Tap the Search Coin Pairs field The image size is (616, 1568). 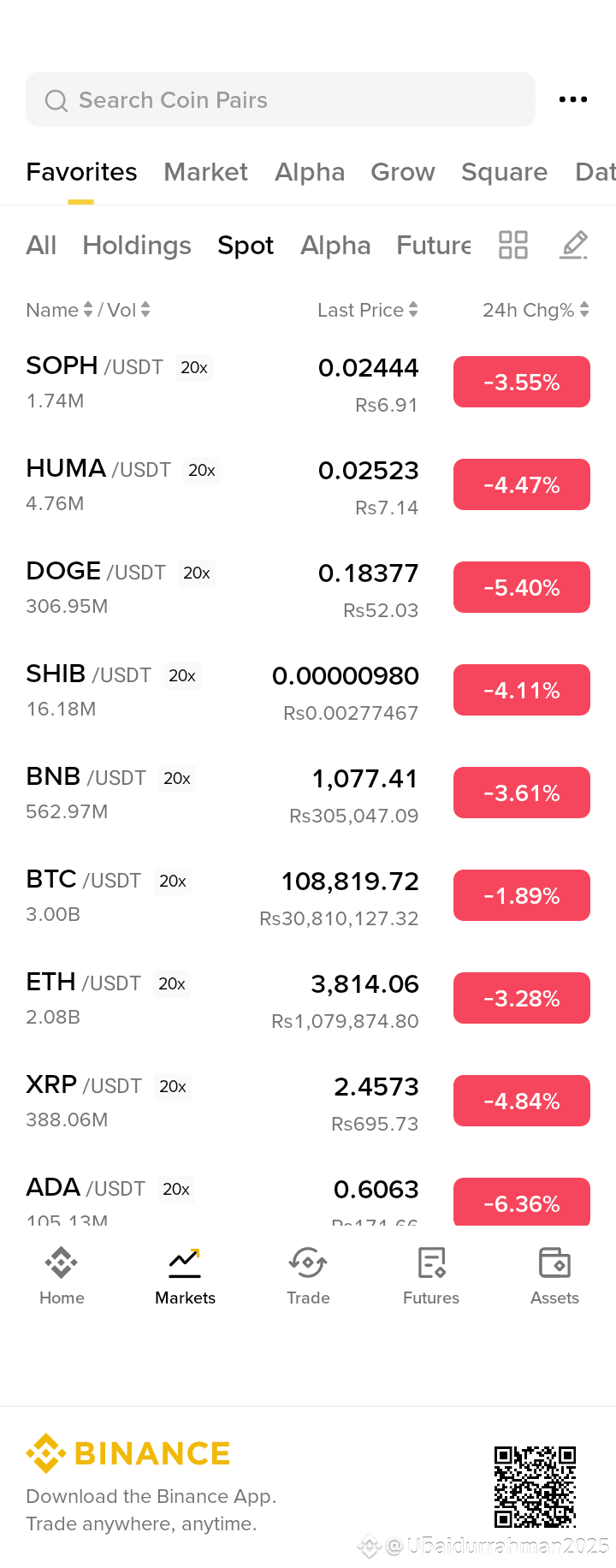[280, 100]
